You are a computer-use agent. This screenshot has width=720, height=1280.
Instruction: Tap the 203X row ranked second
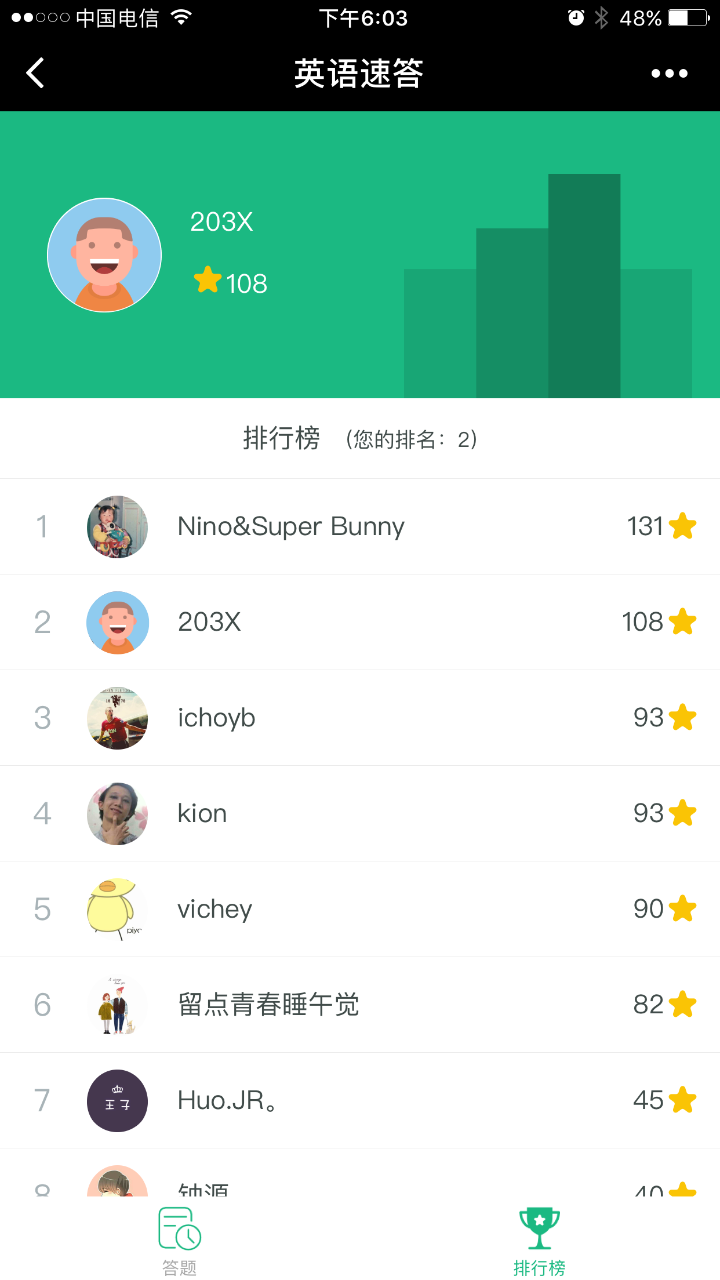(x=360, y=622)
